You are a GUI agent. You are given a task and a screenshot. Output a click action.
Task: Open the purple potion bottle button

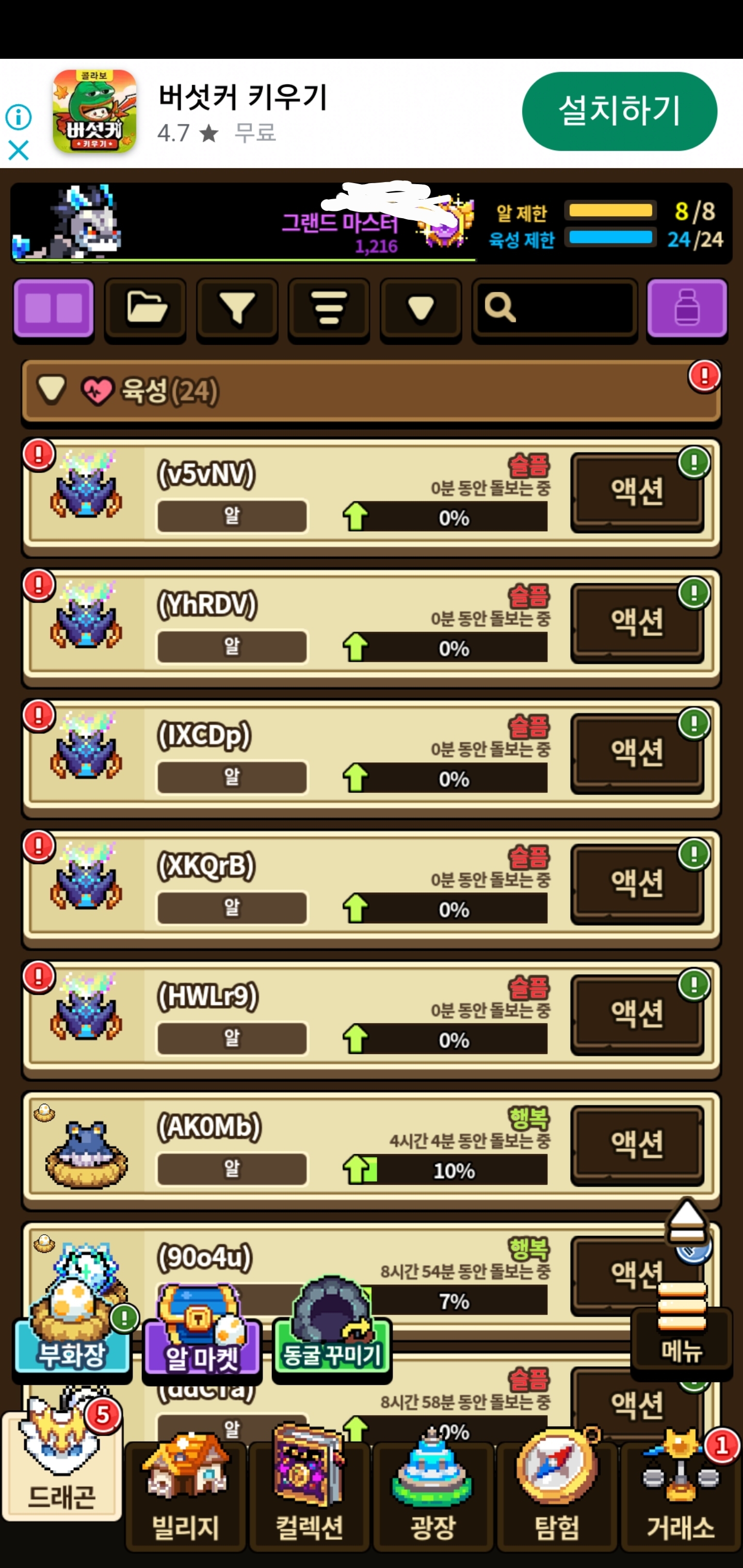point(686,308)
